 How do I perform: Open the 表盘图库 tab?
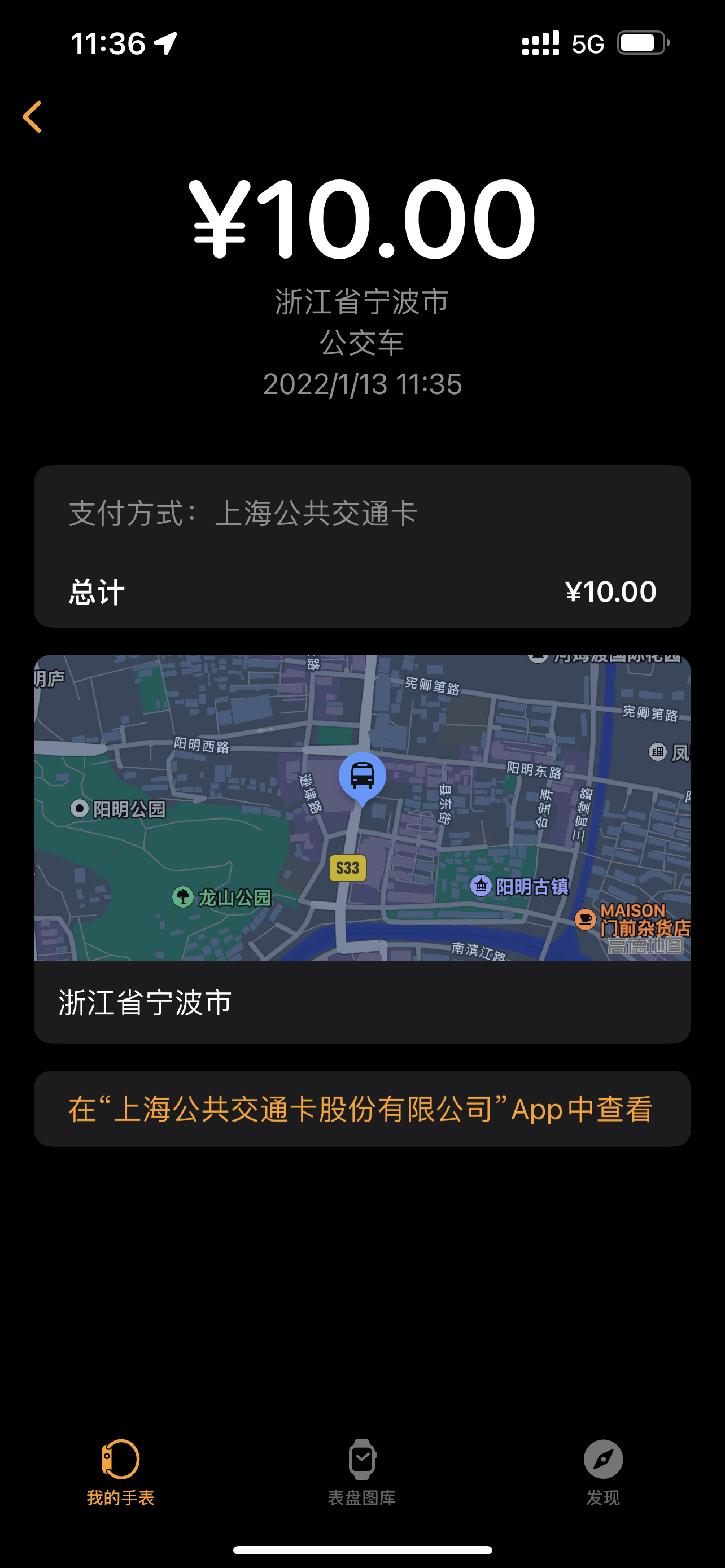(362, 1472)
